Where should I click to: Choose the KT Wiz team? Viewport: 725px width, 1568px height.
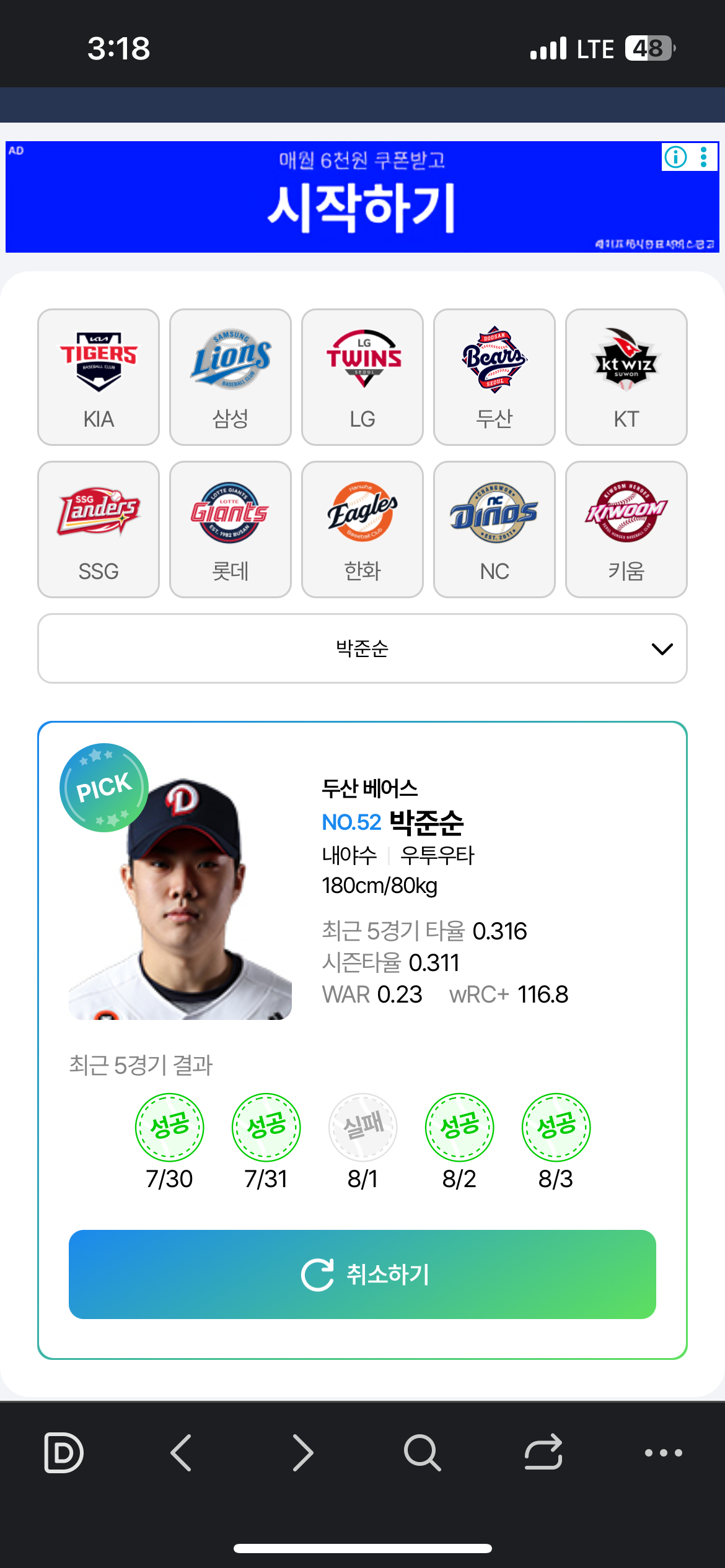pos(626,377)
